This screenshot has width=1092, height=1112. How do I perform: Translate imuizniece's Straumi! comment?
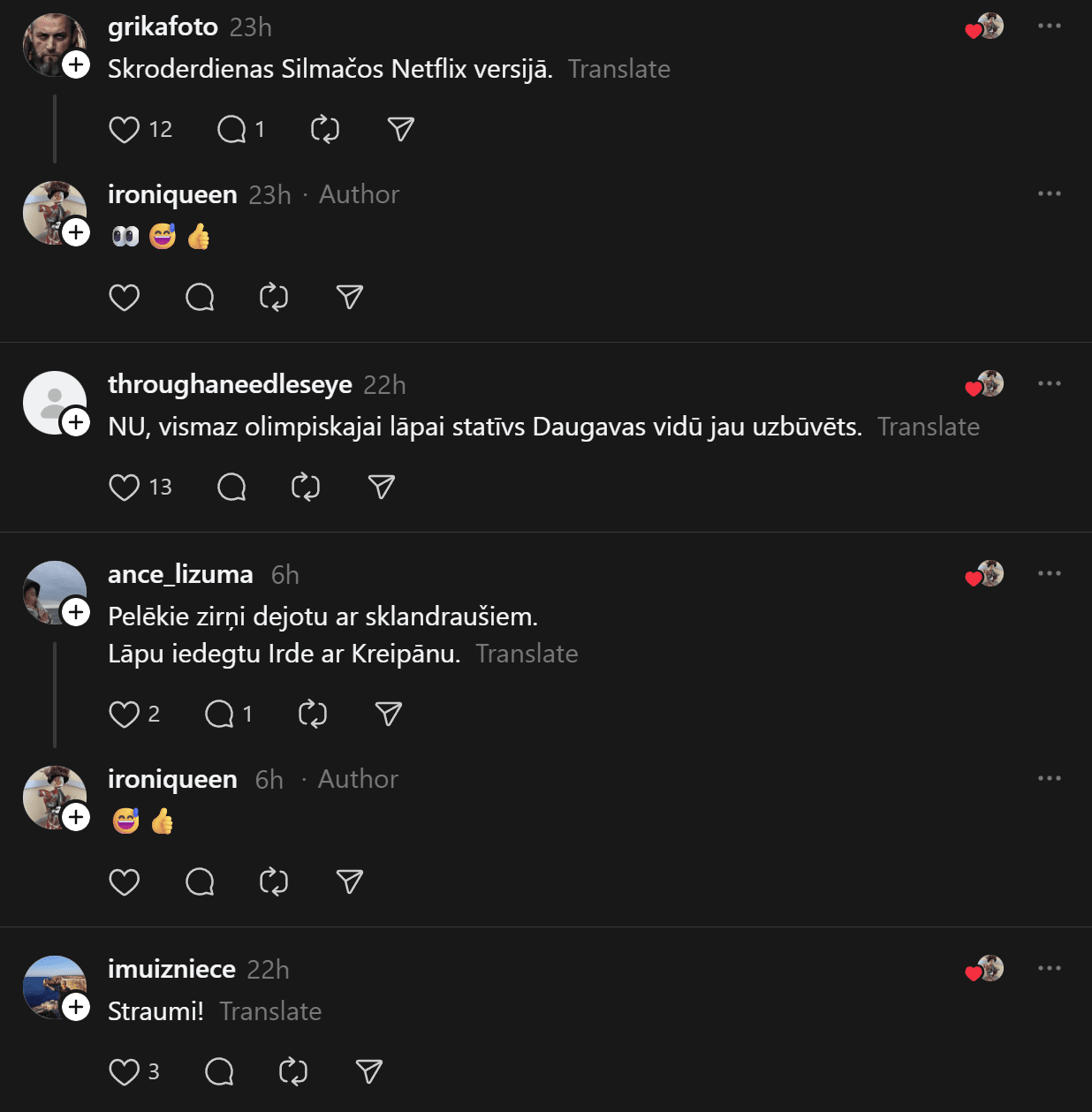270,1011
